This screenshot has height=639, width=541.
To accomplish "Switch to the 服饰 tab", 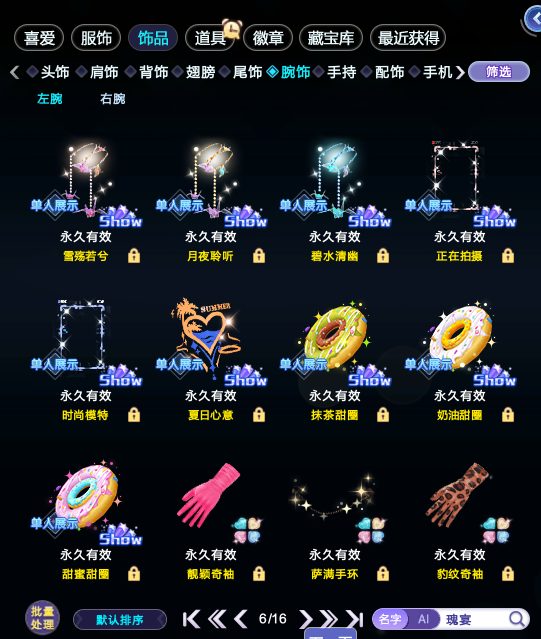I will point(96,38).
